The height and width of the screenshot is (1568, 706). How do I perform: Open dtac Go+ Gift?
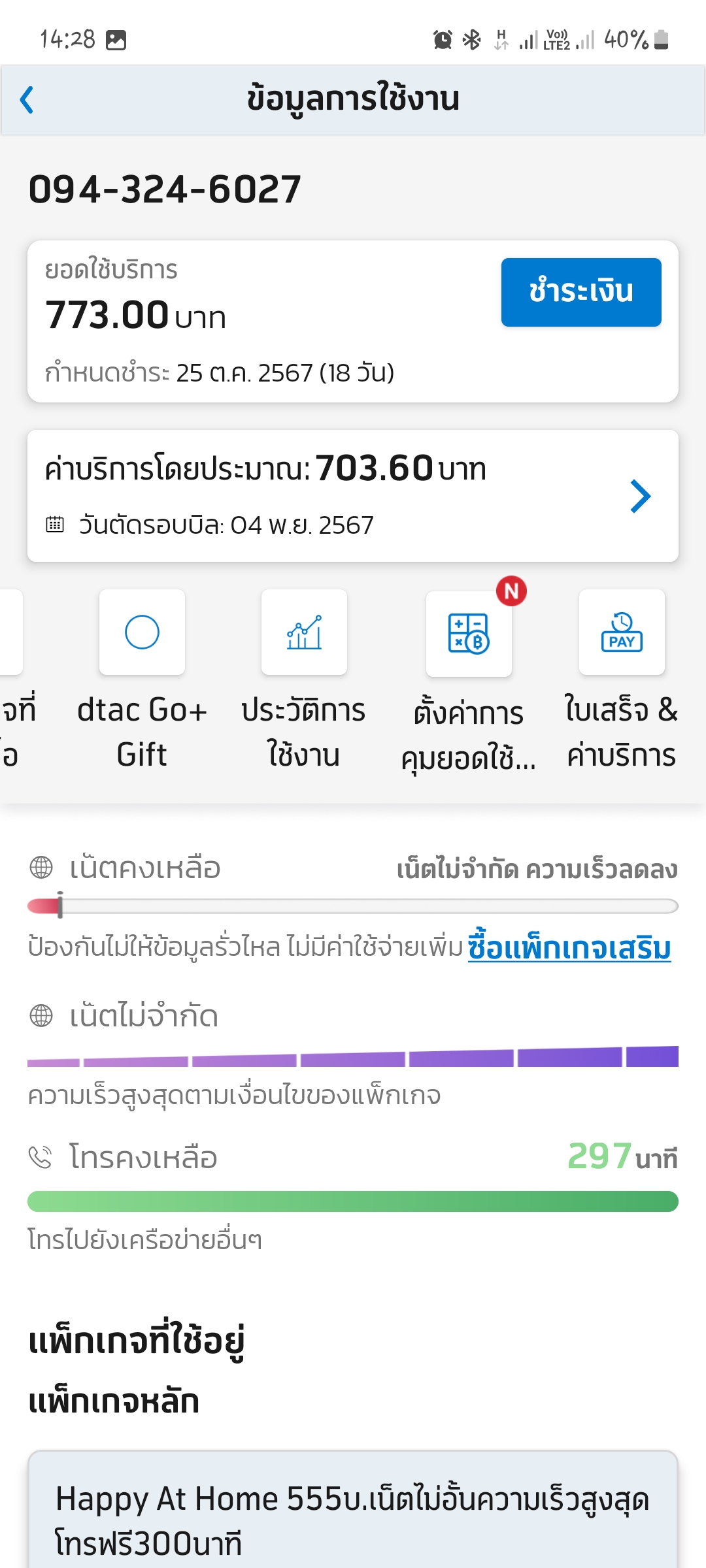[142, 632]
